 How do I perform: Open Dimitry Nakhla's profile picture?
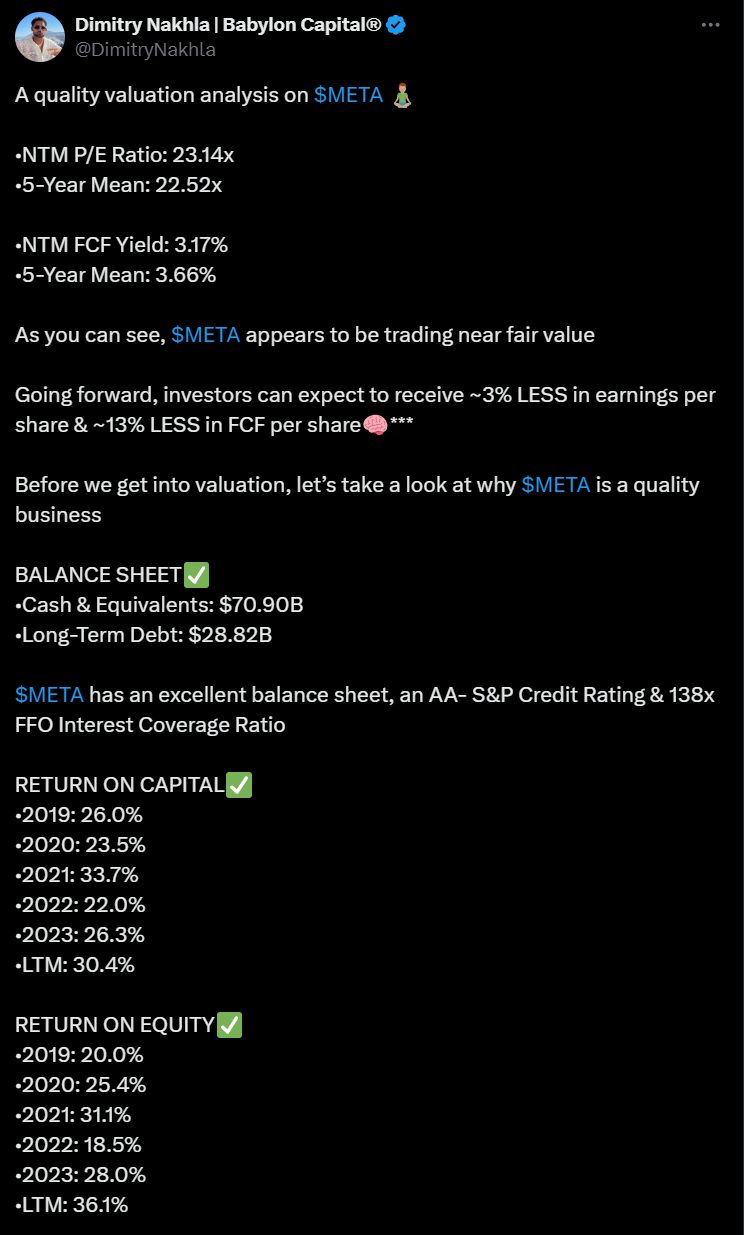[x=40, y=36]
